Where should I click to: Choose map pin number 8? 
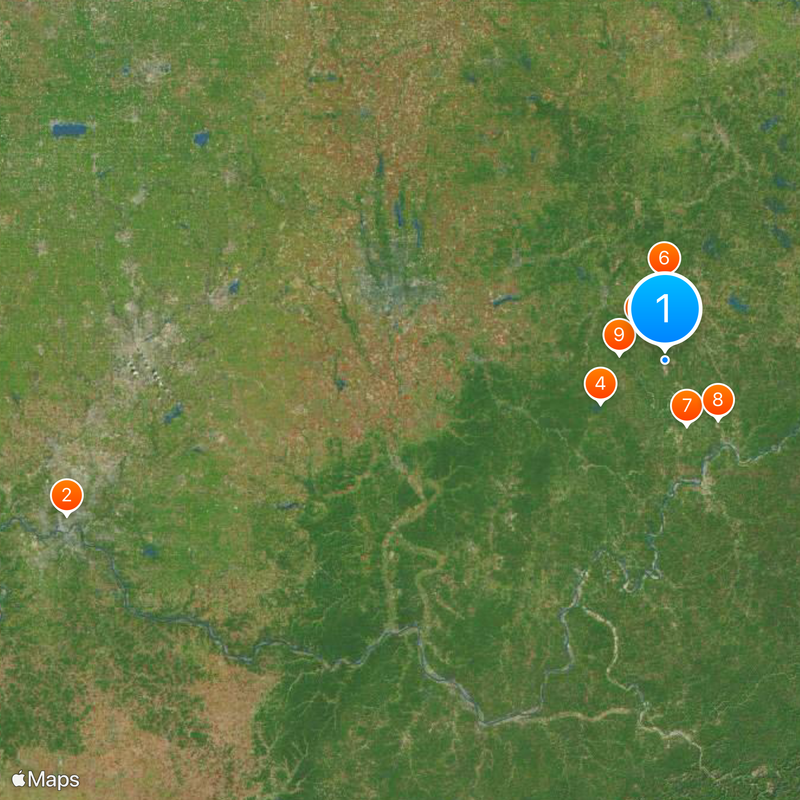718,401
